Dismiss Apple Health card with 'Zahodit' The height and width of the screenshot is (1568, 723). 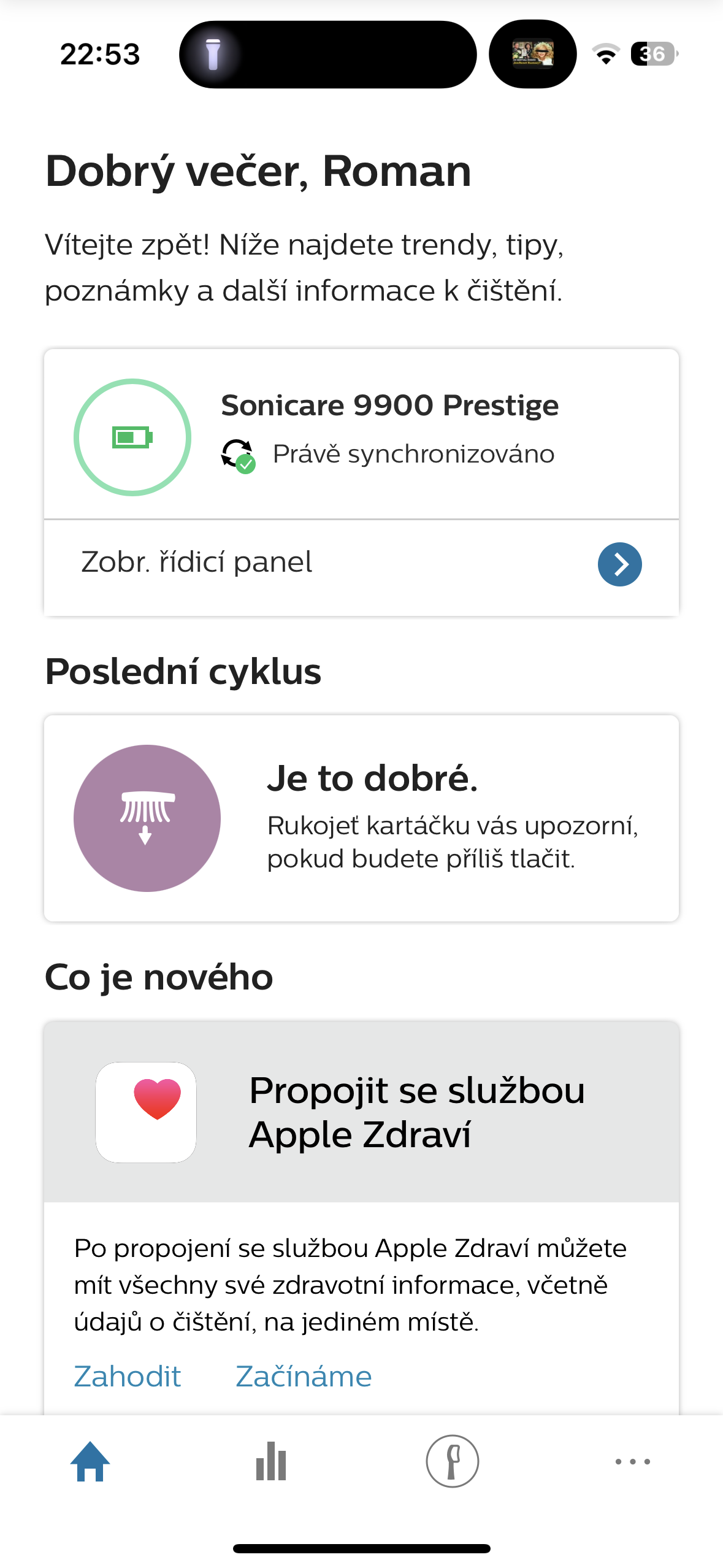(x=127, y=1375)
